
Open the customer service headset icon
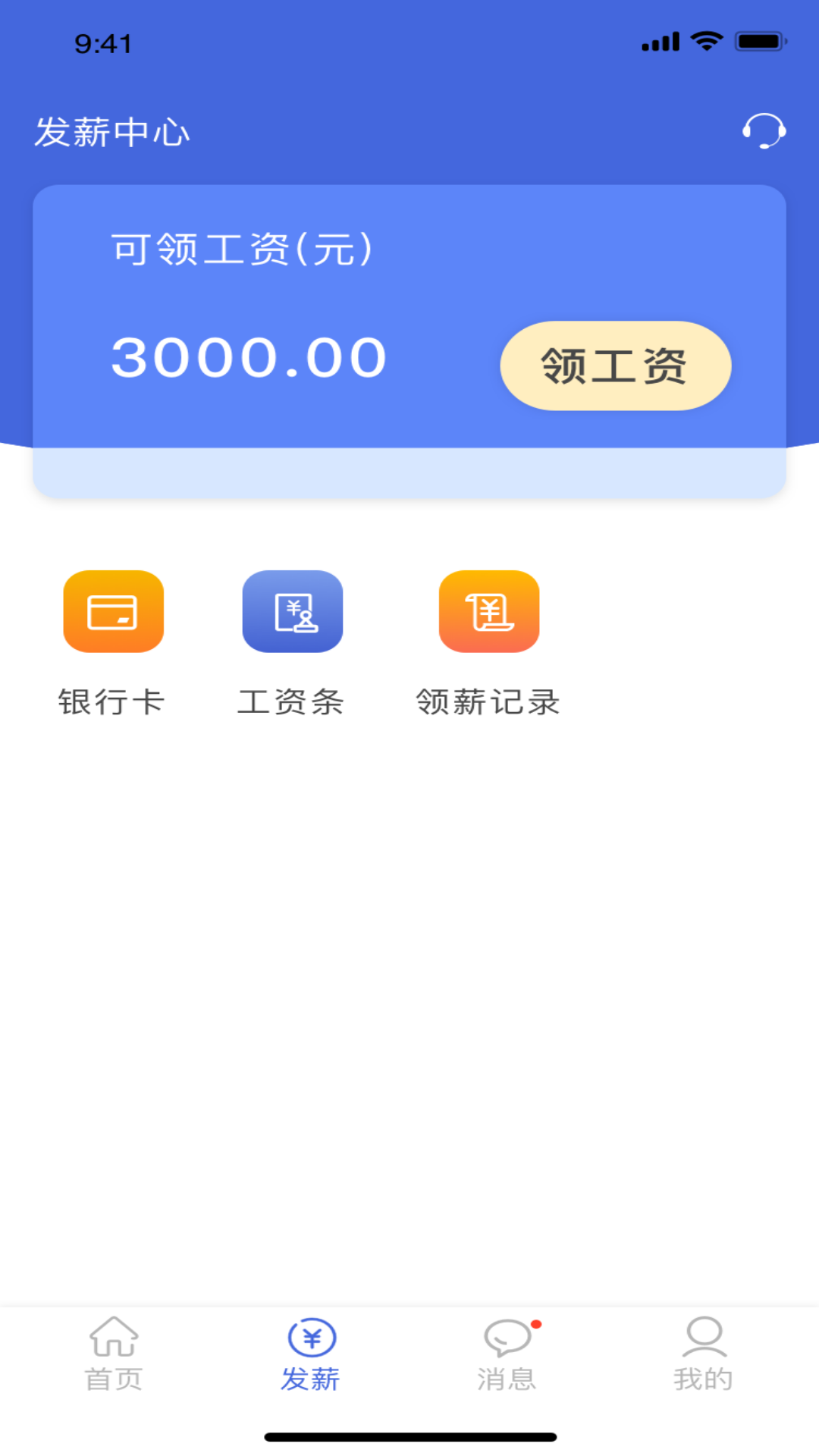[x=764, y=132]
